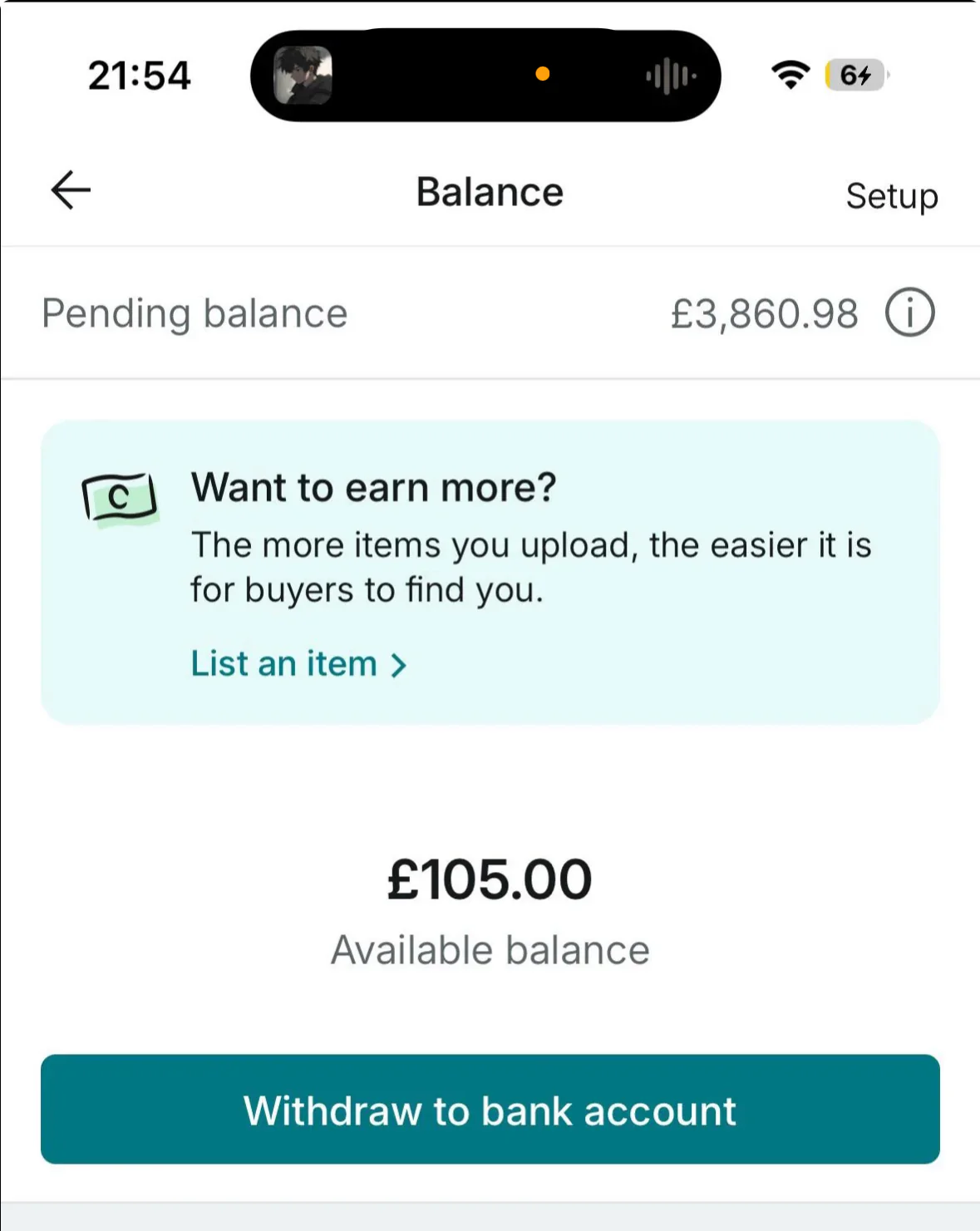Screen dimensions: 980x1231
Task: Go back using the arrow icon
Action: click(71, 190)
